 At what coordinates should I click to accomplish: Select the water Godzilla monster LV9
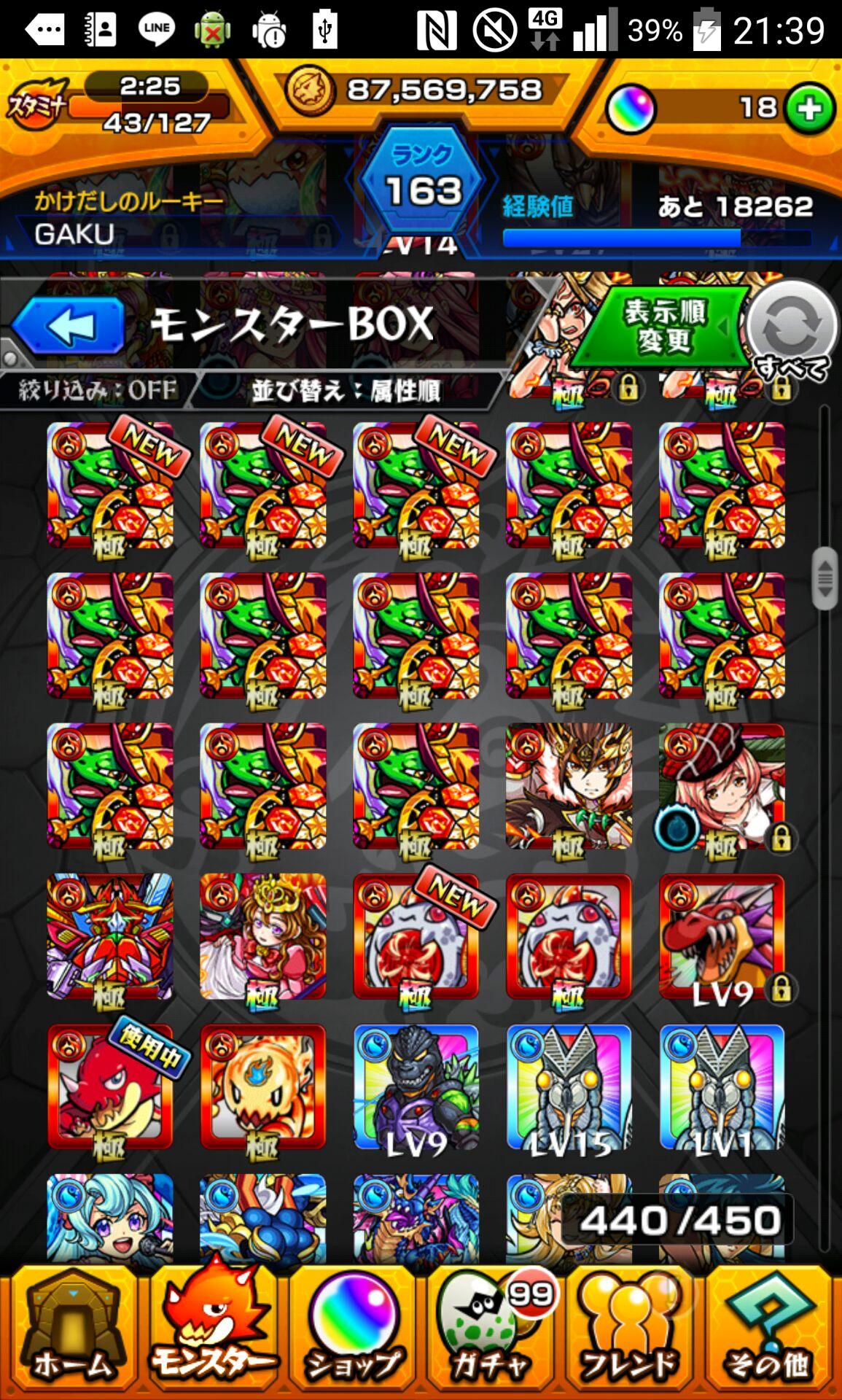416,1086
